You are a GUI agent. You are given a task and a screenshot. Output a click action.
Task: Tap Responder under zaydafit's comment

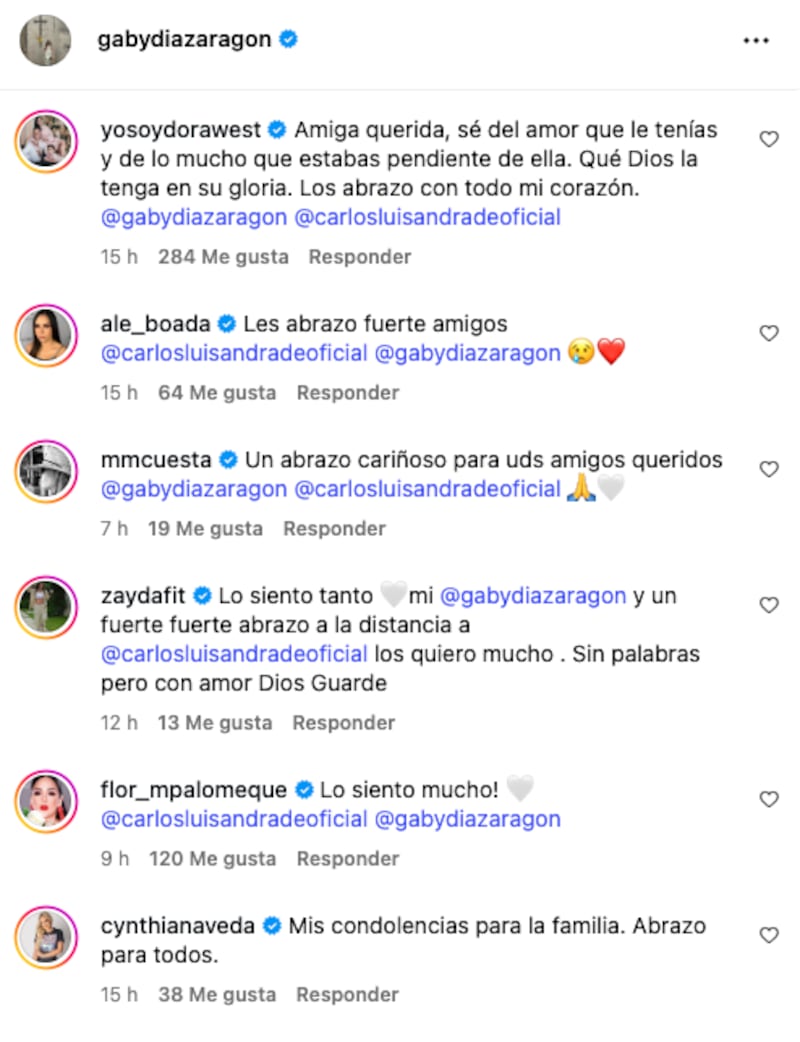[343, 723]
